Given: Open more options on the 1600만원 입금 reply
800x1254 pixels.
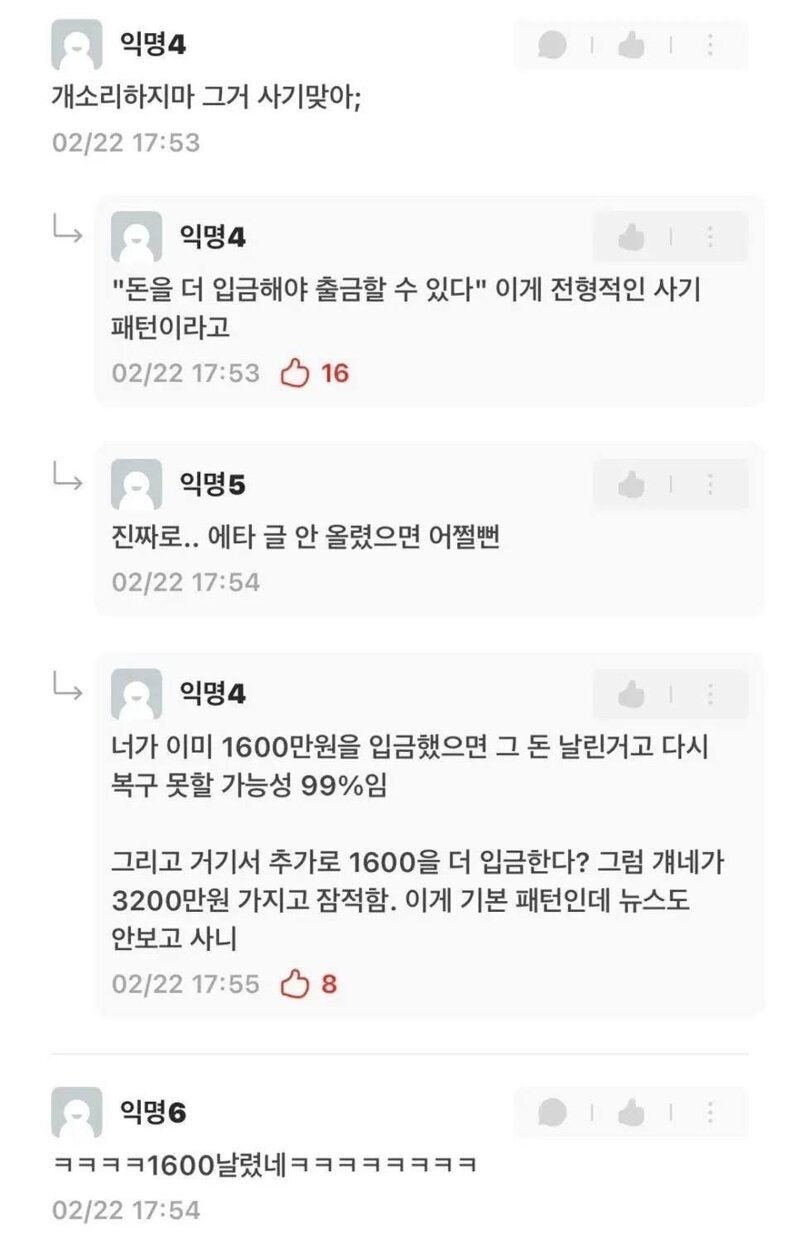Looking at the screenshot, I should pyautogui.click(x=710, y=694).
